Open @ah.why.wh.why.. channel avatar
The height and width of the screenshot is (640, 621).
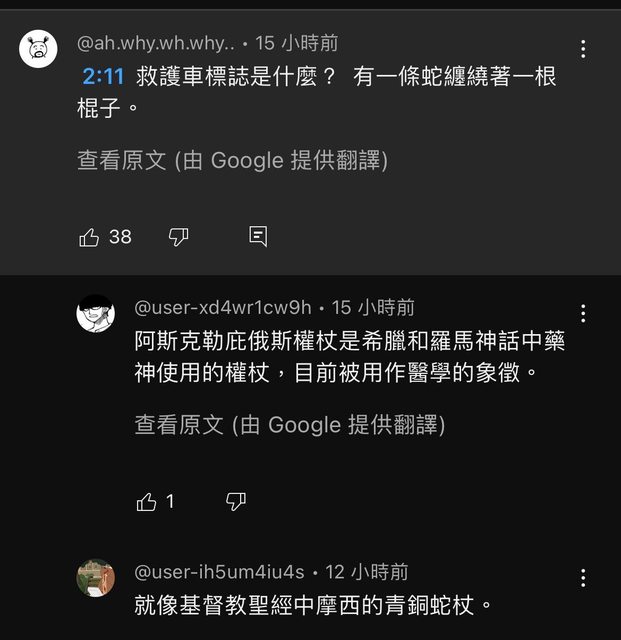pyautogui.click(x=39, y=48)
